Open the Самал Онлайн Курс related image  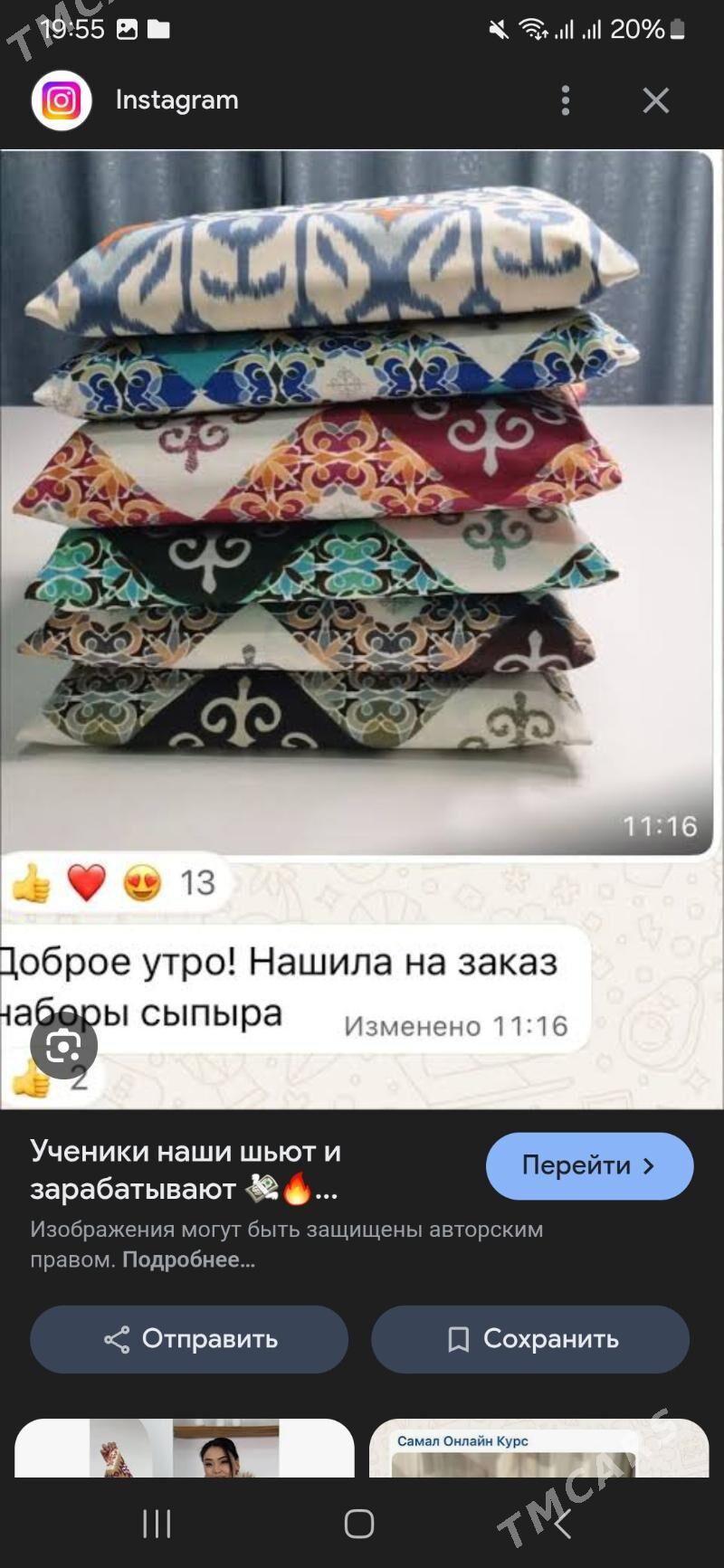tap(538, 1449)
